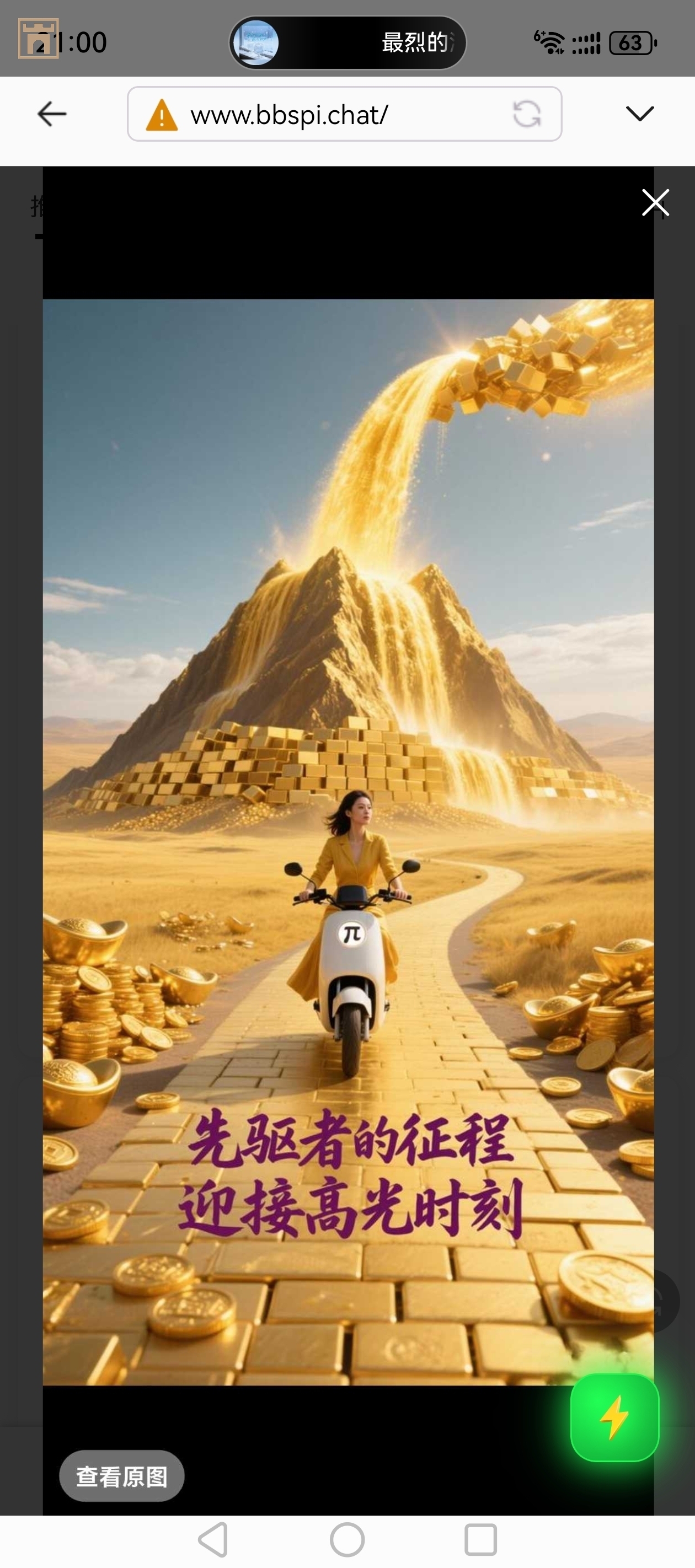Open recent apps from navigation bar
The width and height of the screenshot is (695, 1568).
coord(480,1540)
